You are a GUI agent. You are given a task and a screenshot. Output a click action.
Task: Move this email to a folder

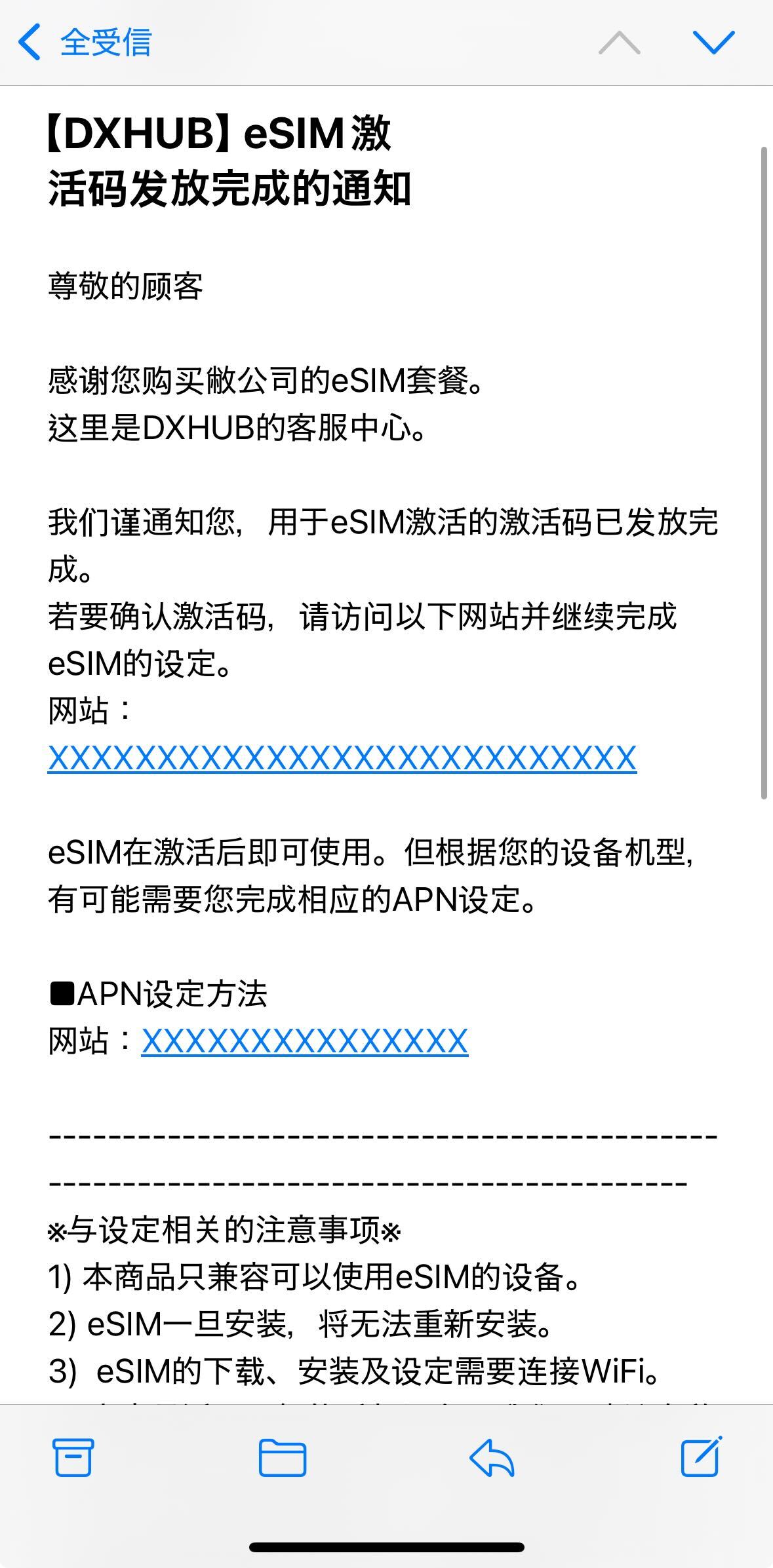pos(283,1457)
